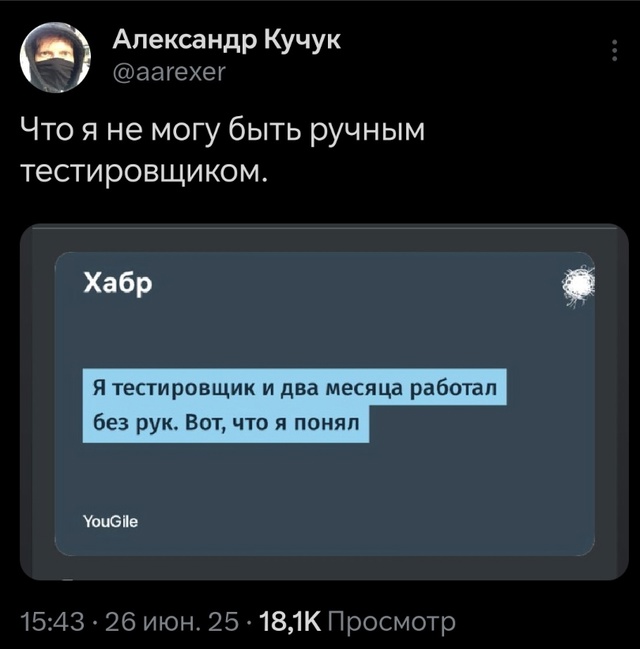Open the tweet's three-dot overflow menu
640x649 pixels.
pos(613,50)
